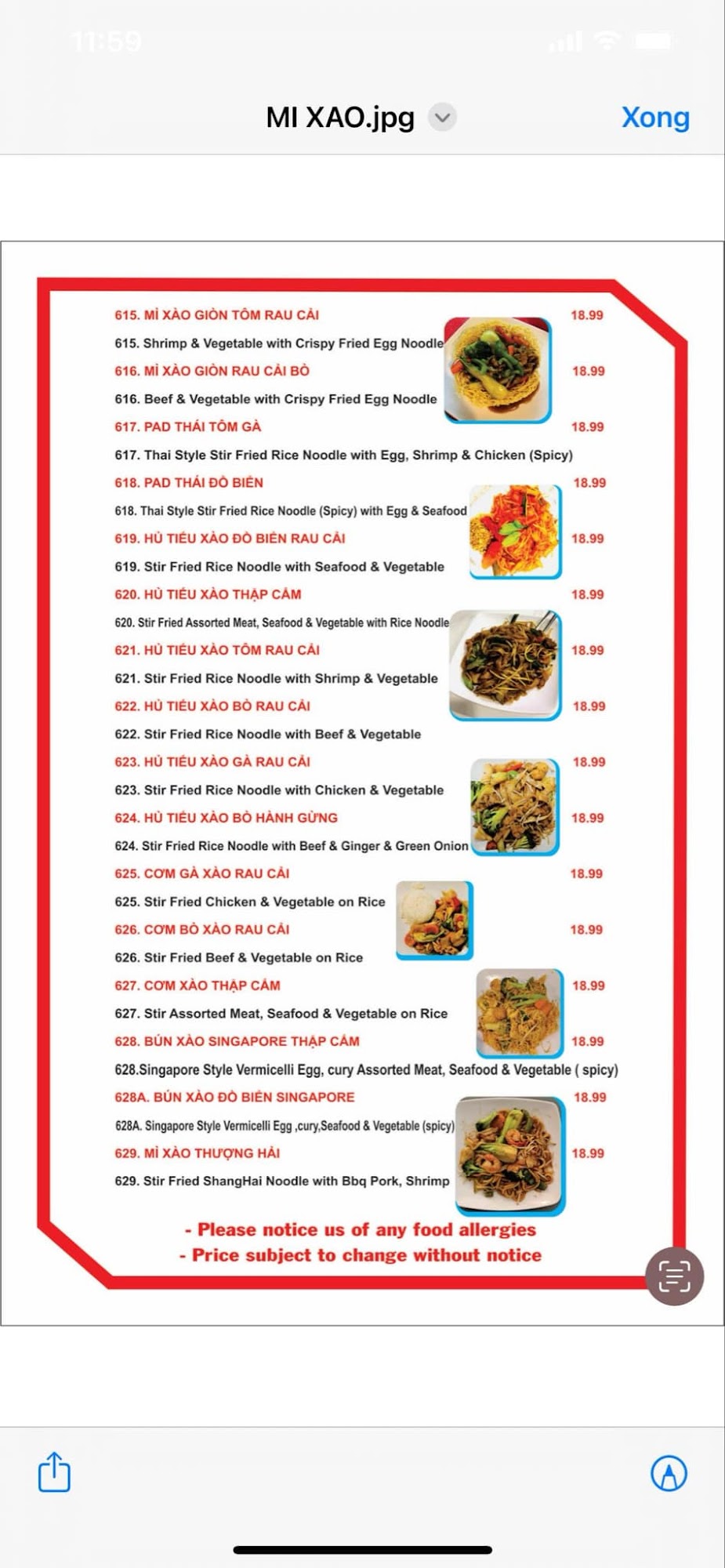Share this image file
Image resolution: width=725 pixels, height=1568 pixels.
coord(54,1472)
